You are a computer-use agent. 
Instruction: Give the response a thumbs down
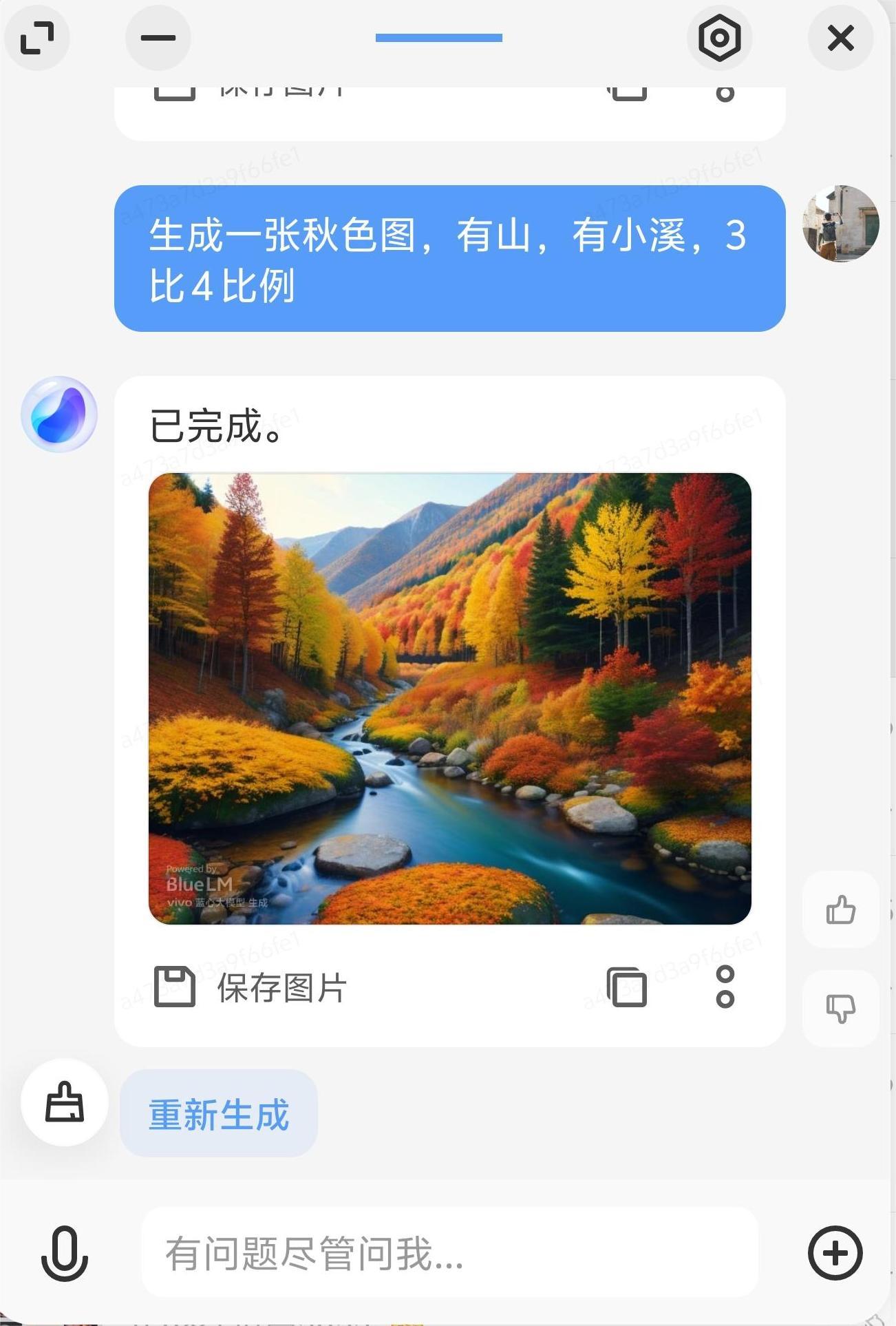[840, 1009]
